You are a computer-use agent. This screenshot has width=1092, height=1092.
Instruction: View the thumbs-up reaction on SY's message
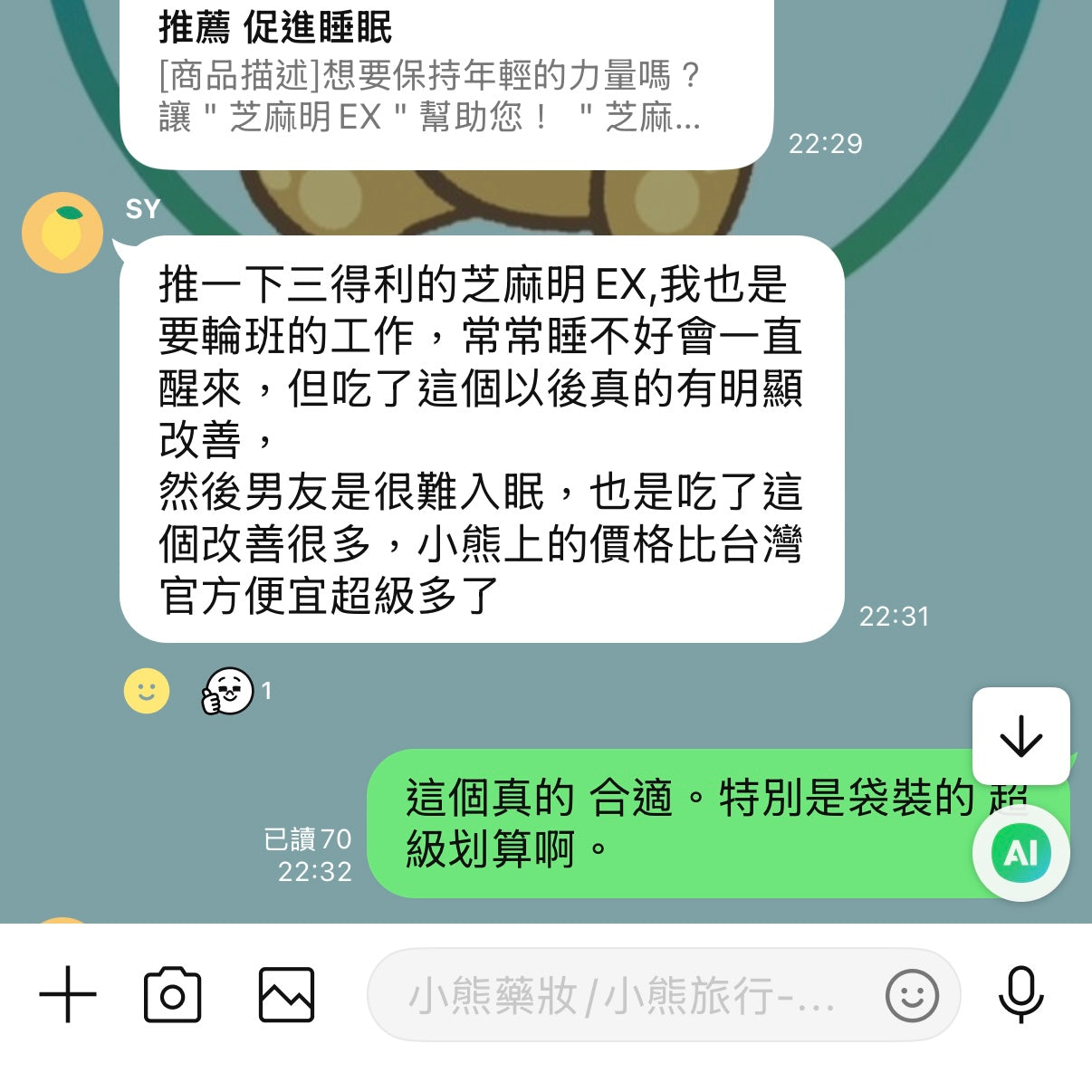tap(228, 691)
